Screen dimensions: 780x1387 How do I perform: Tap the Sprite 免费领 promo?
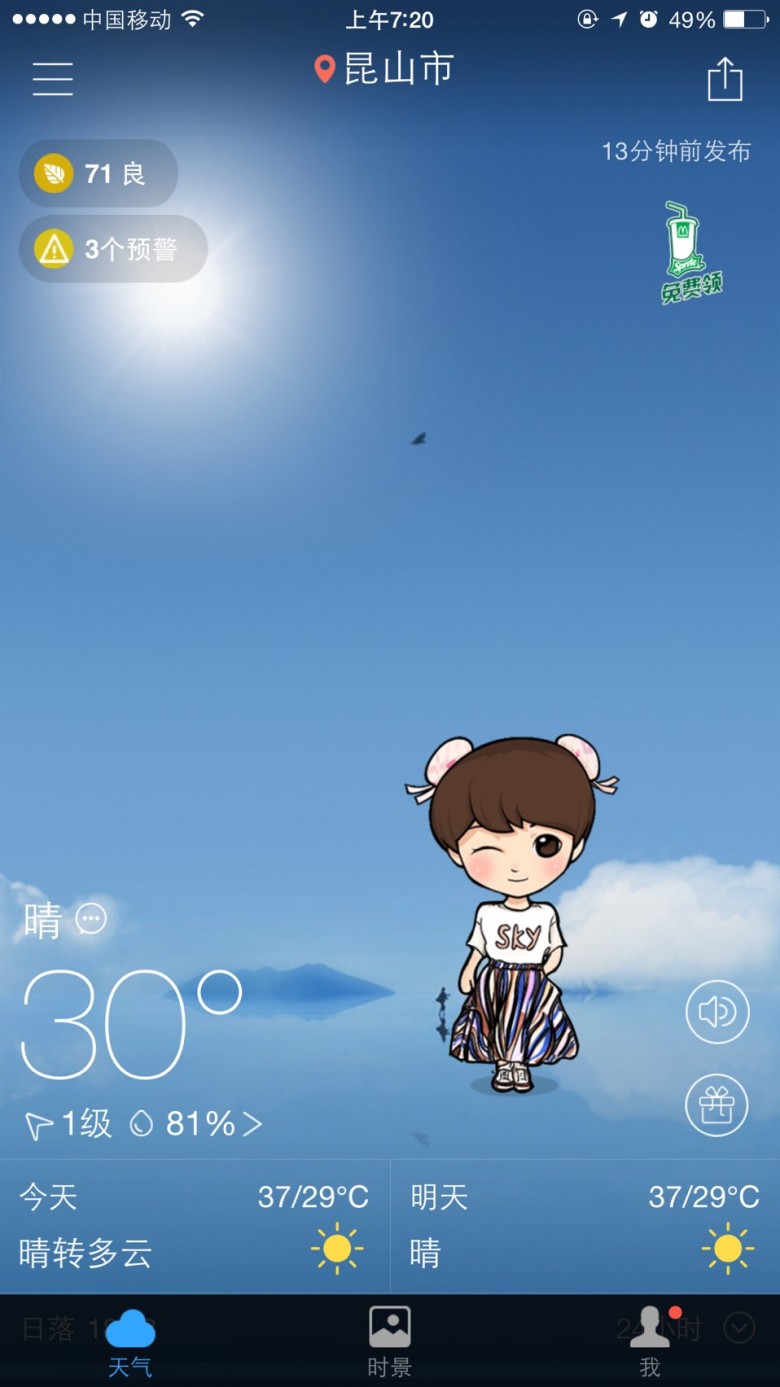(690, 252)
